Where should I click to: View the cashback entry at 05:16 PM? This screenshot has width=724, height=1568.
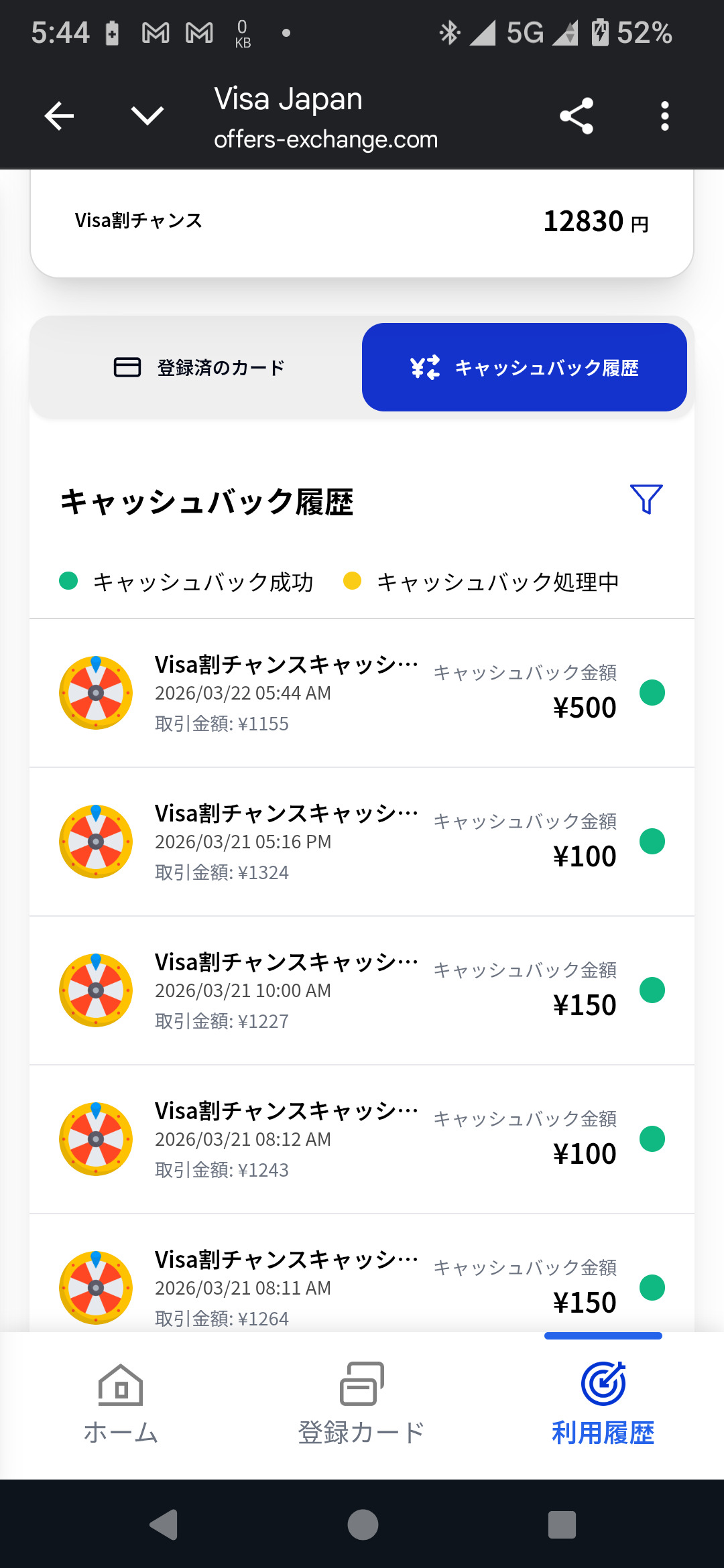362,842
